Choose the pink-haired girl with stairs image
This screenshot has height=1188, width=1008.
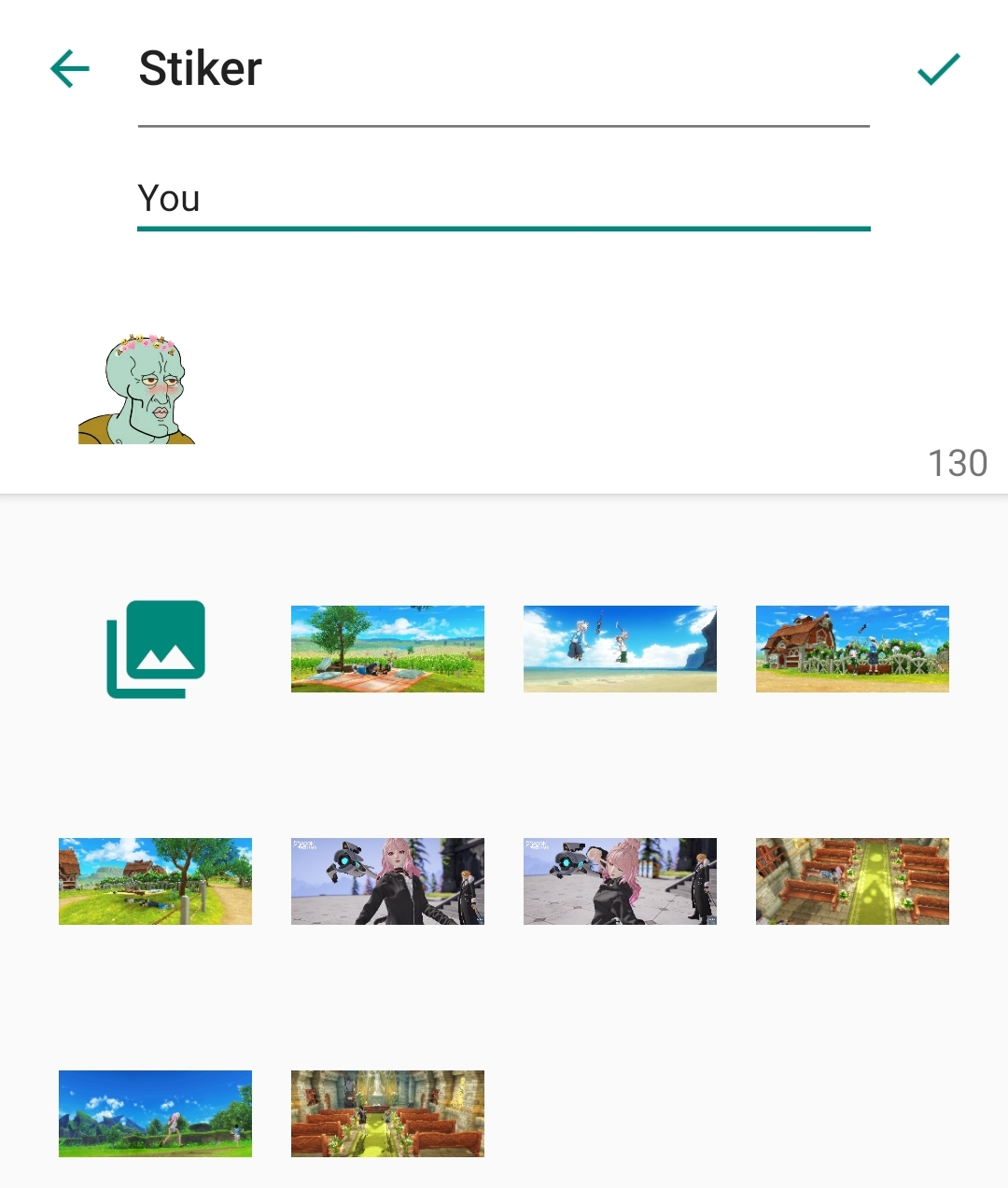click(x=387, y=881)
